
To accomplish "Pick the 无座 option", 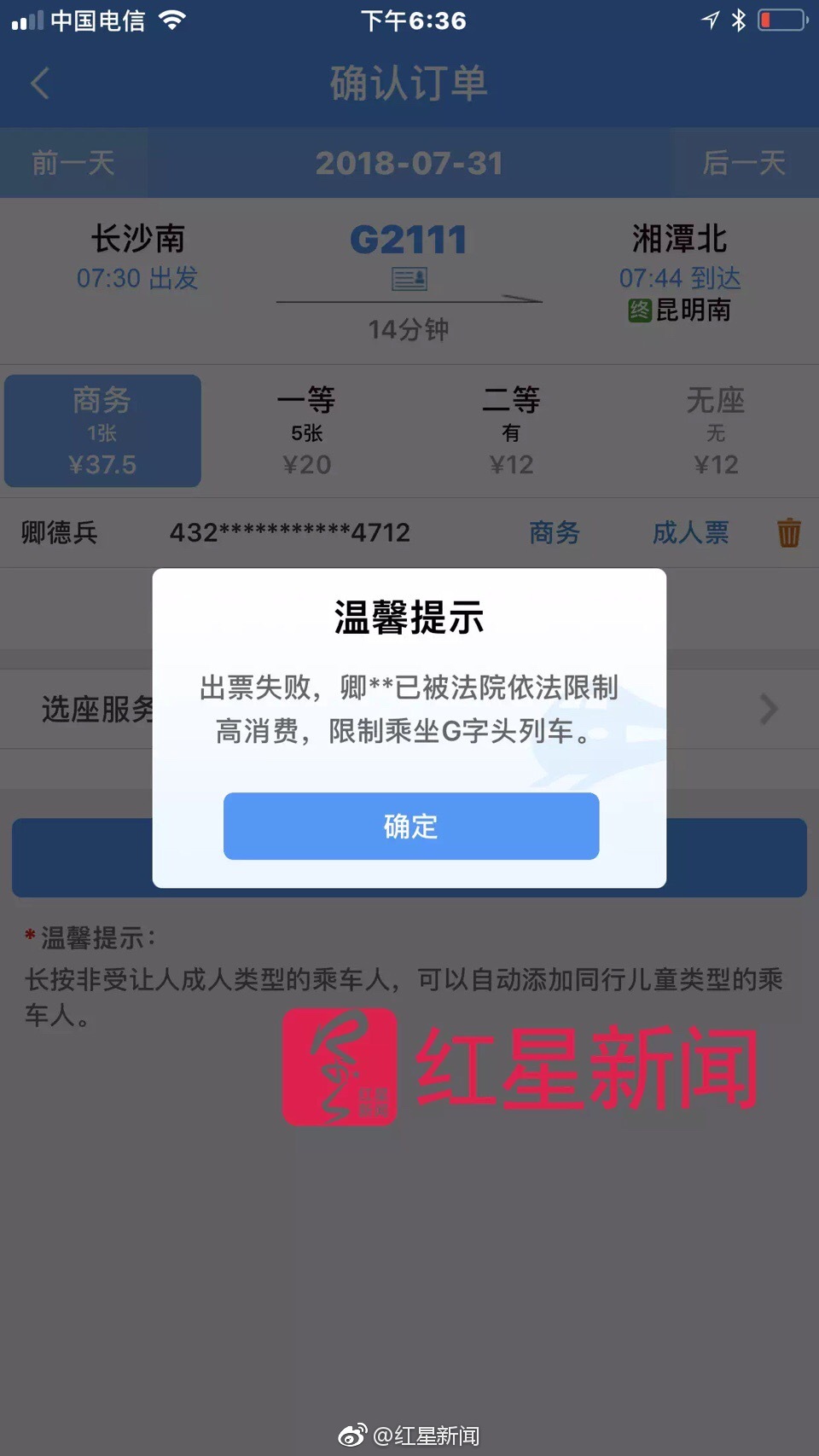I will click(717, 431).
